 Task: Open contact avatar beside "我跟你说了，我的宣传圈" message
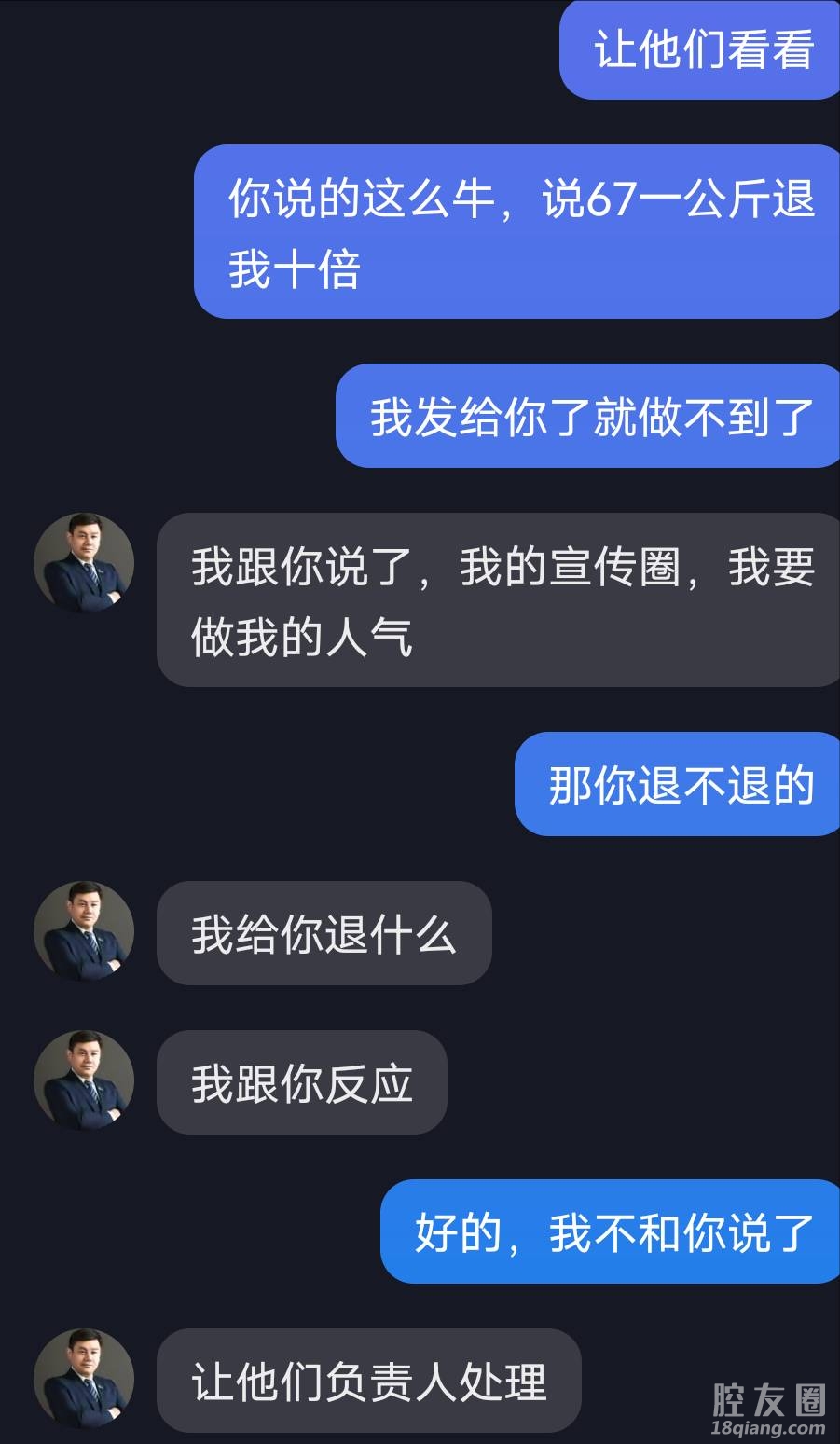pyautogui.click(x=84, y=563)
